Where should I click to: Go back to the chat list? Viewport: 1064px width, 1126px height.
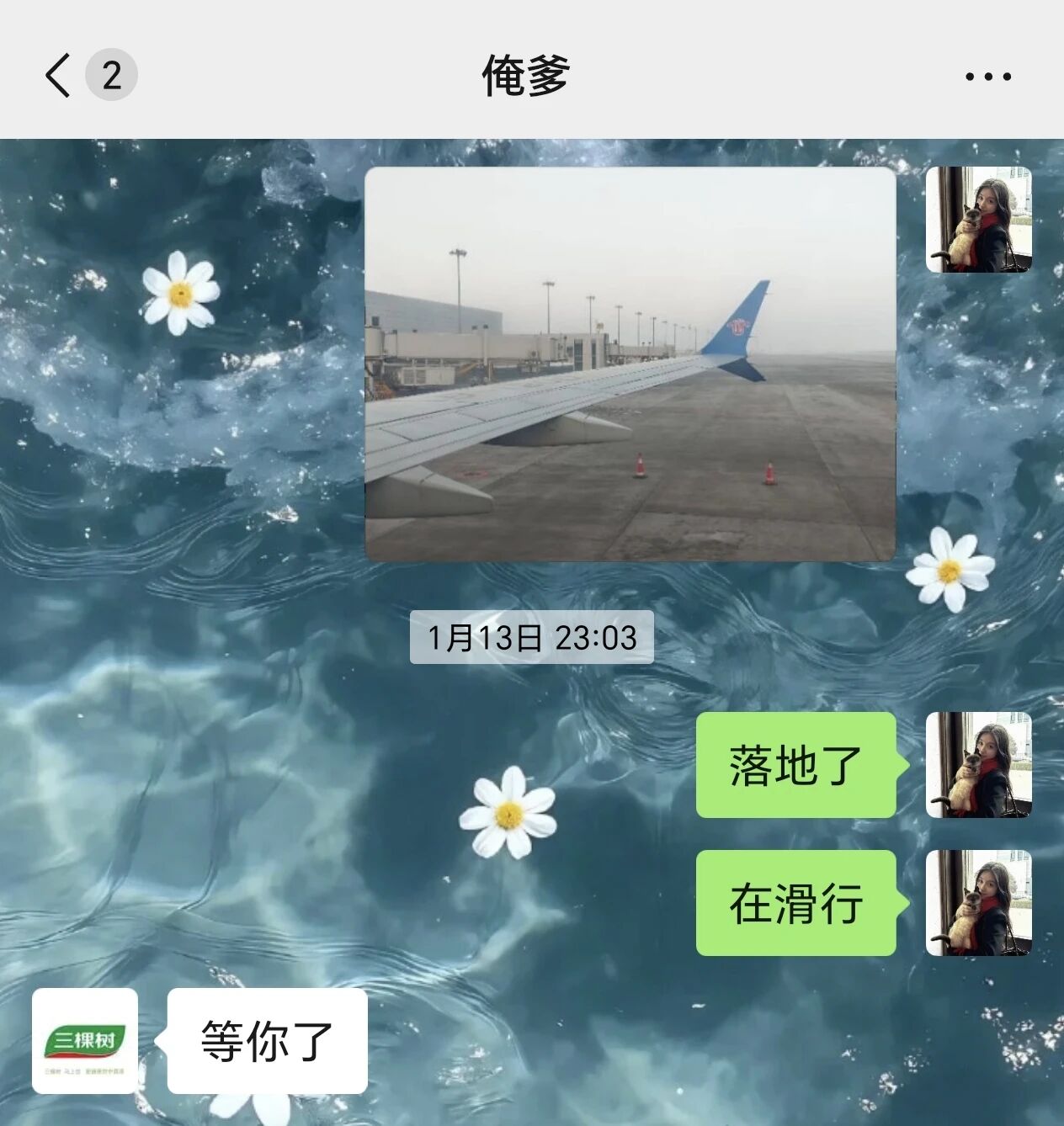(x=59, y=76)
